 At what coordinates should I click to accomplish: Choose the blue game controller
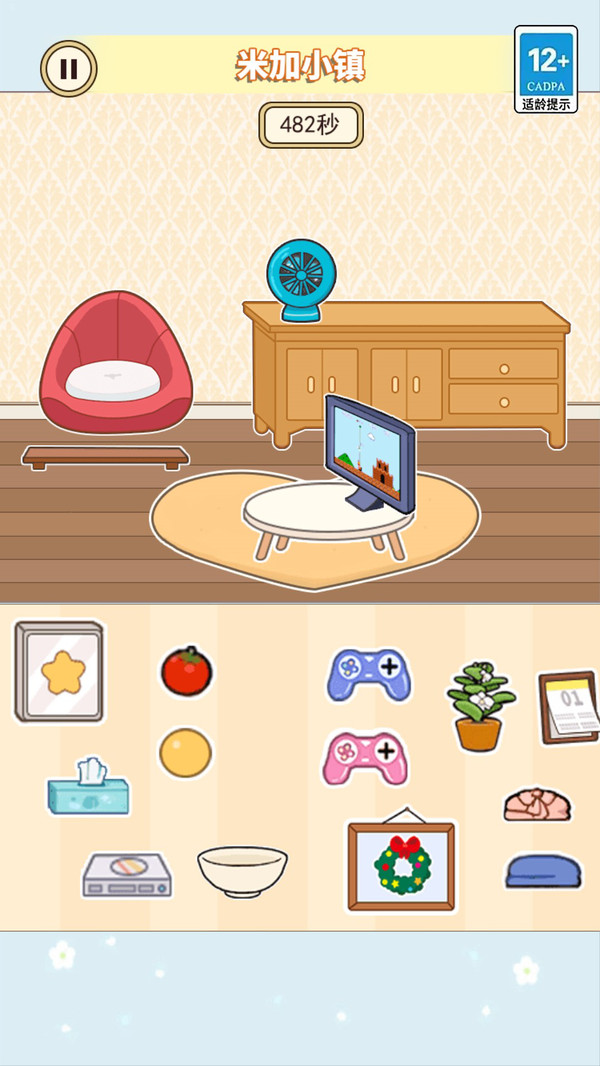click(368, 675)
